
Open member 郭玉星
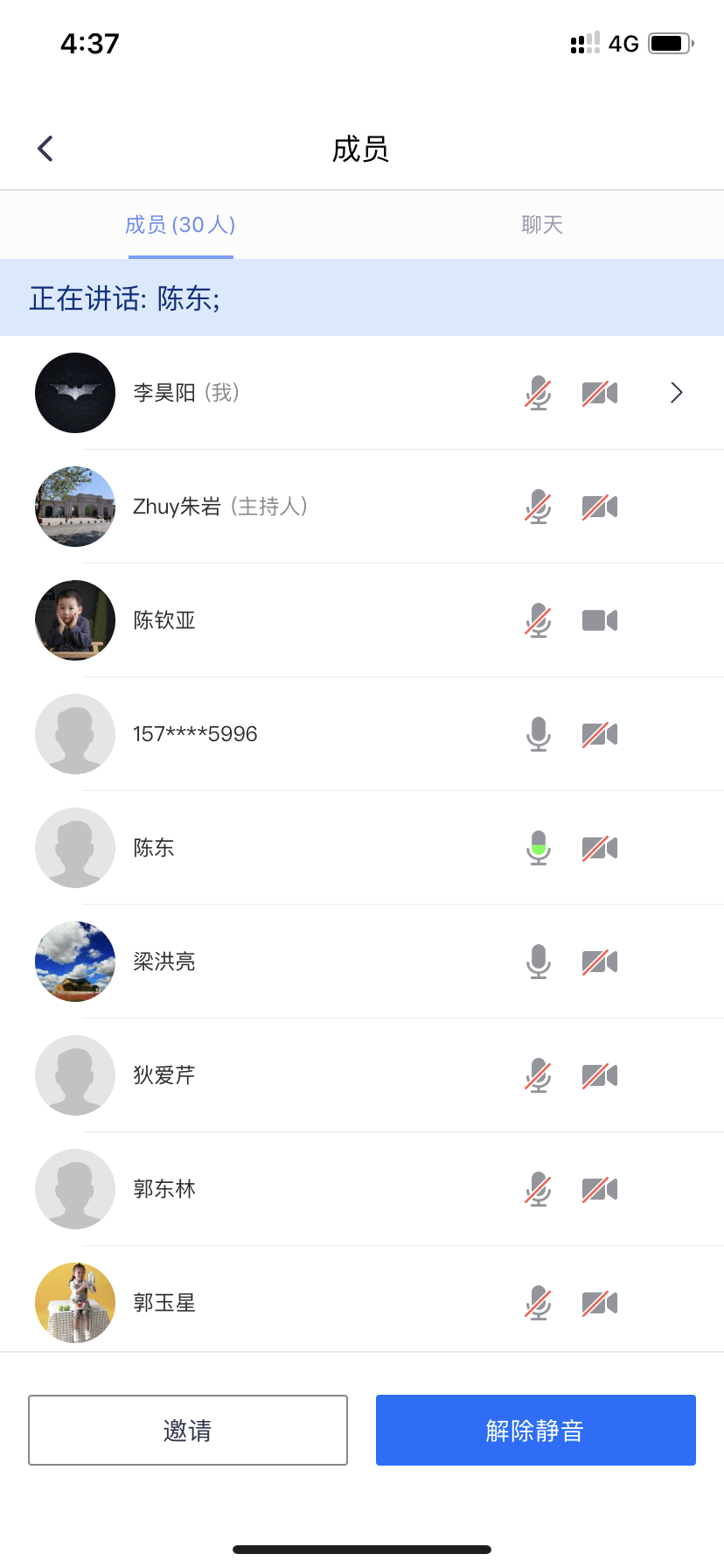click(164, 1303)
